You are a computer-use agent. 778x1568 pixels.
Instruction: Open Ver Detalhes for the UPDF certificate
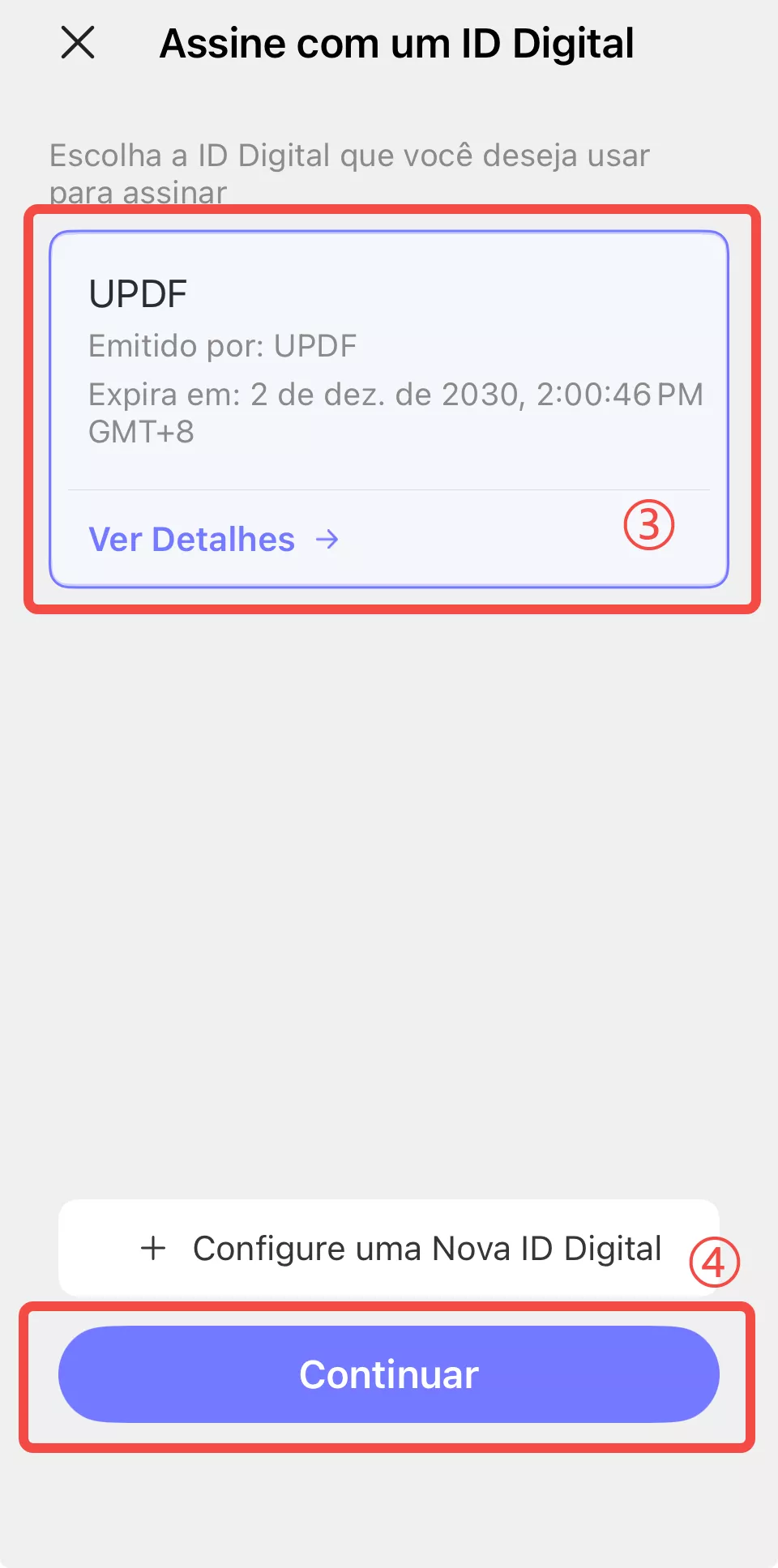point(192,539)
